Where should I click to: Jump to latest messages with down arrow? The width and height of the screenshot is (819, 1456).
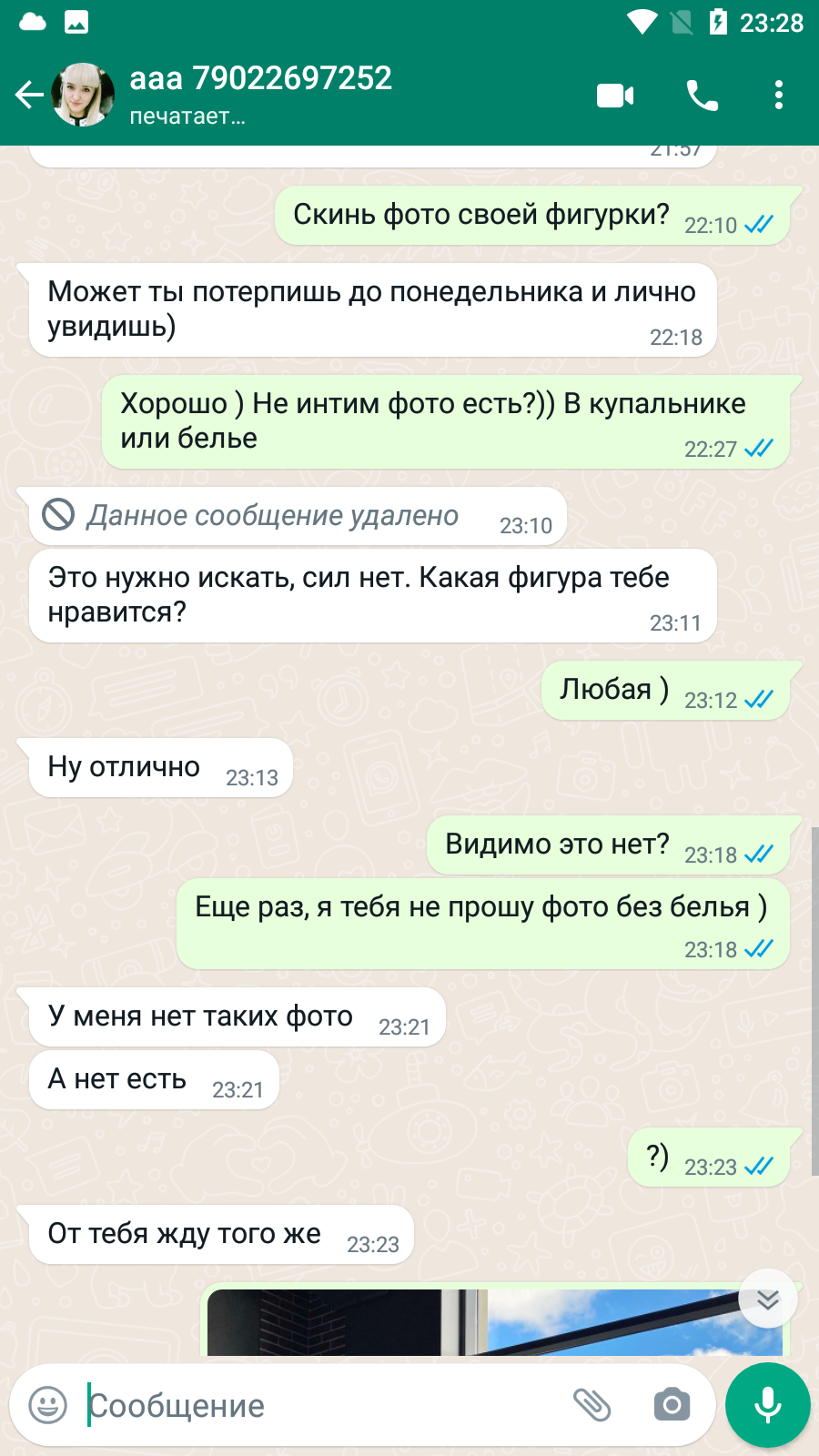click(x=768, y=1299)
